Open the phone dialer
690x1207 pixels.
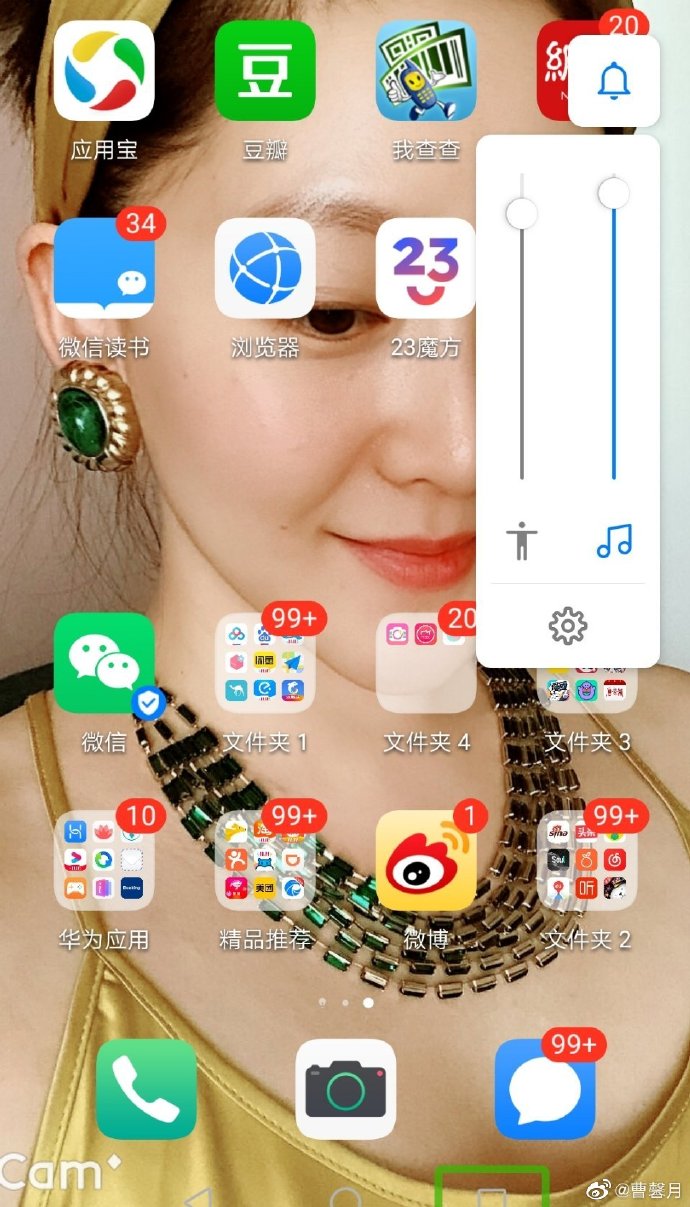[x=146, y=1089]
